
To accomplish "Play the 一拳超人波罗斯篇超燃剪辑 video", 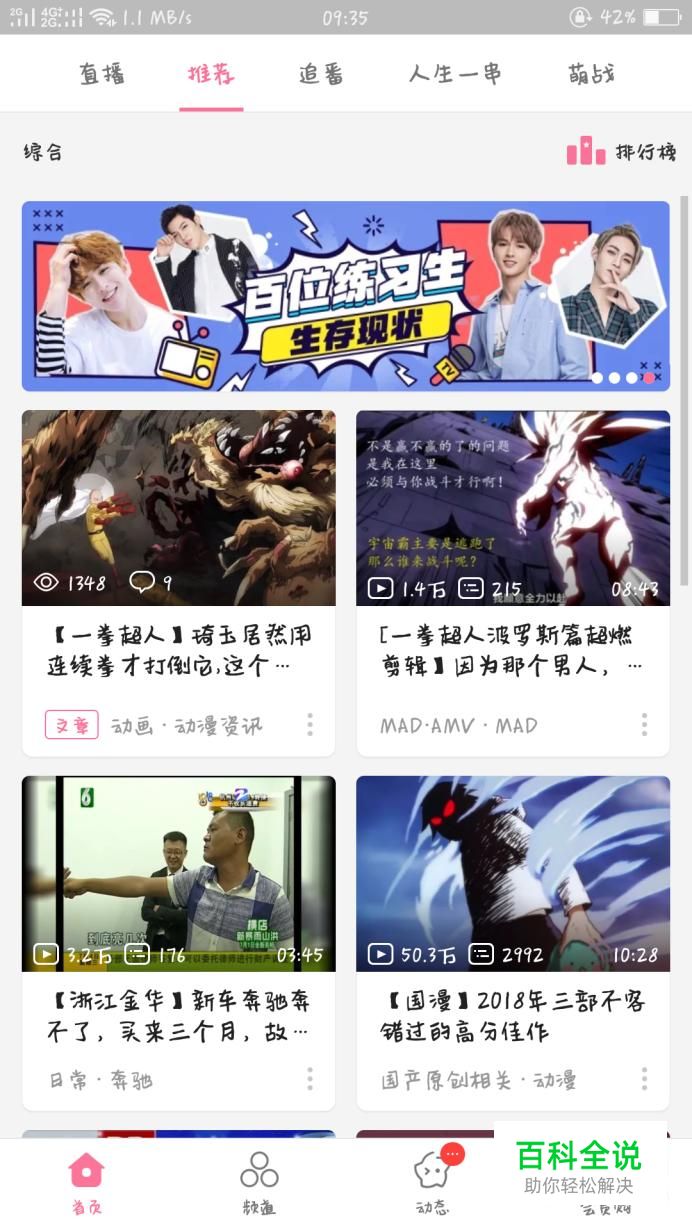I will [x=513, y=508].
